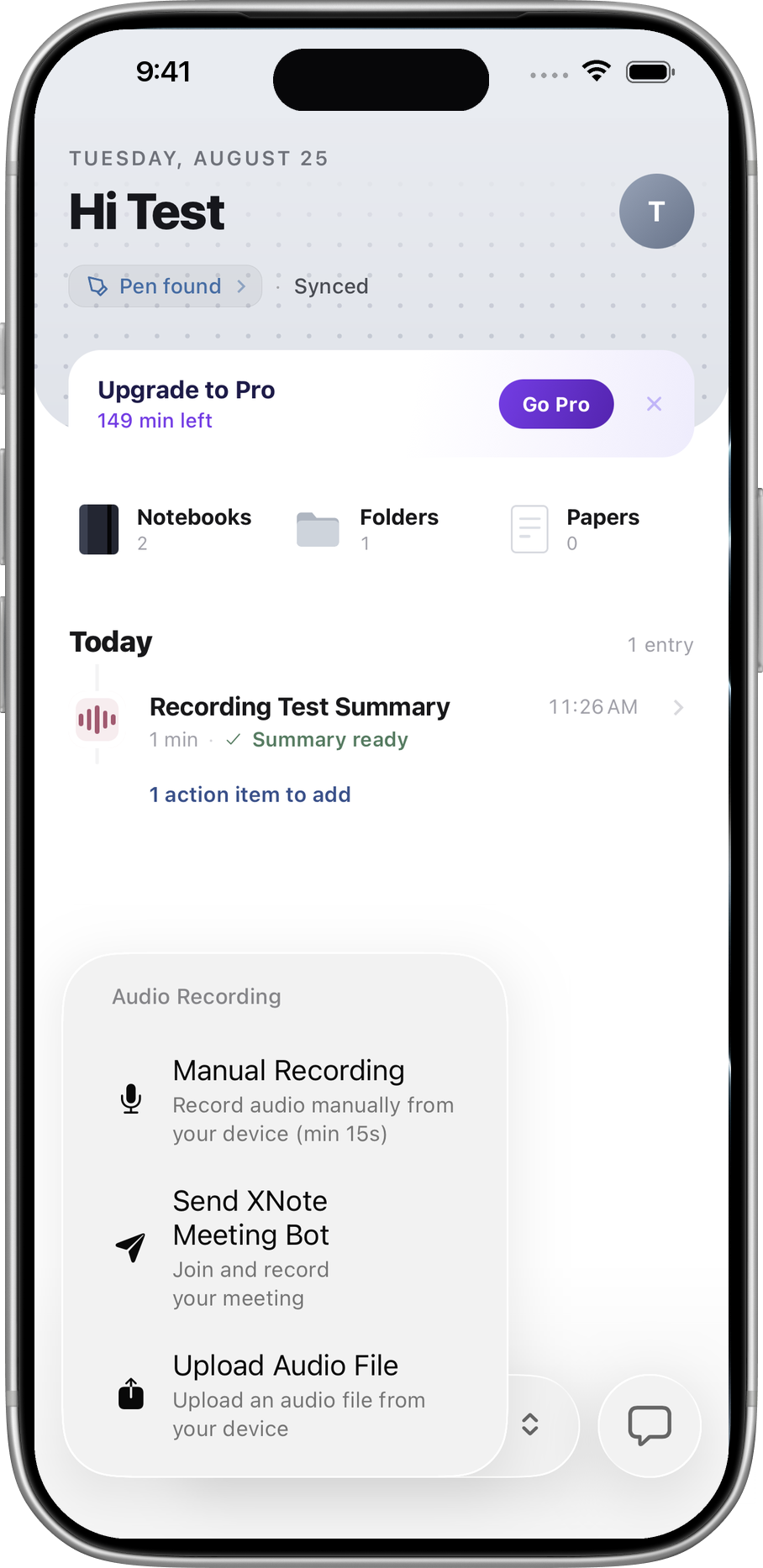This screenshot has width=763, height=1568.
Task: Tap the Go Pro button
Action: pyautogui.click(x=556, y=404)
